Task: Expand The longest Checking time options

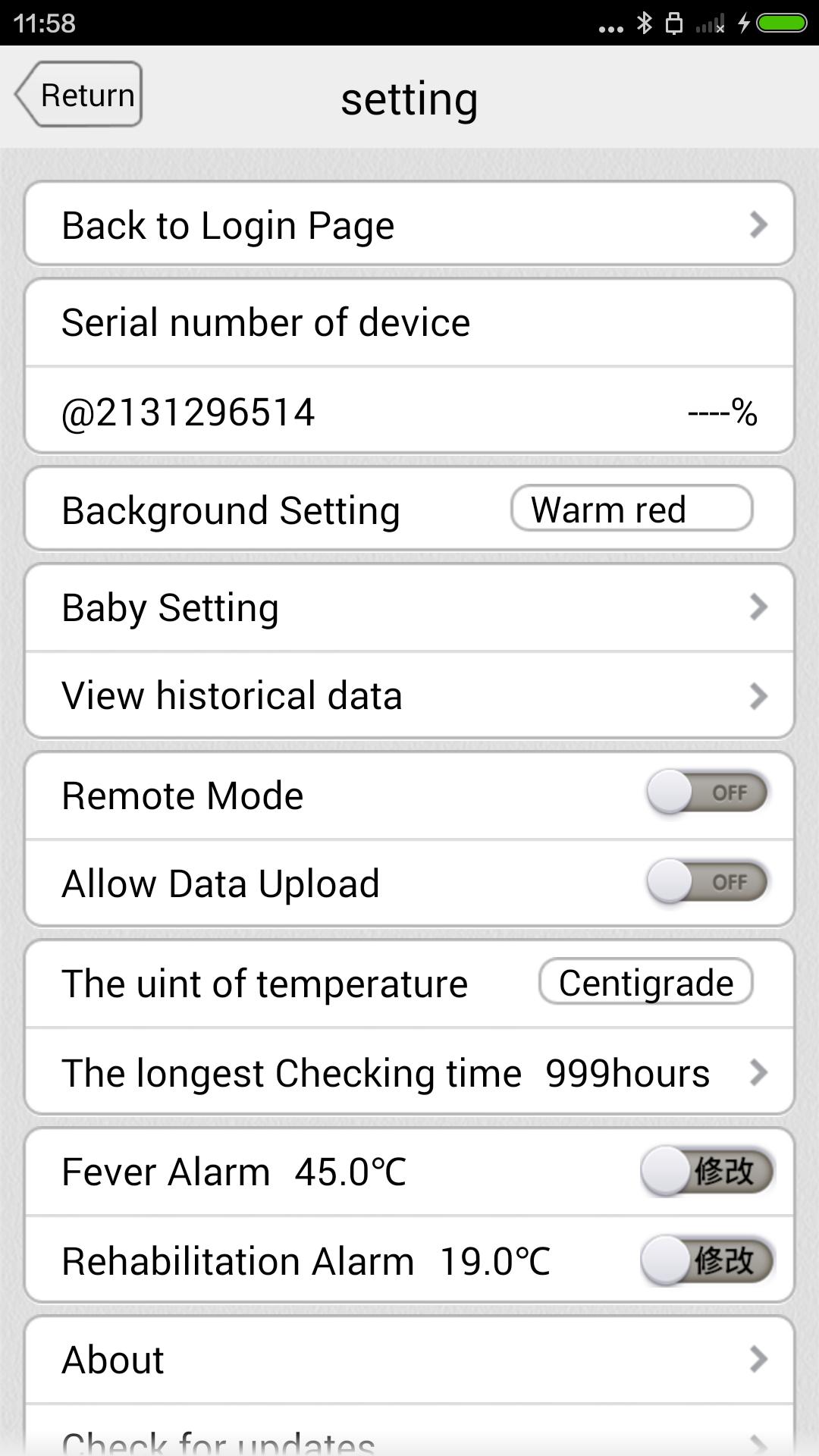Action: pos(409,1072)
